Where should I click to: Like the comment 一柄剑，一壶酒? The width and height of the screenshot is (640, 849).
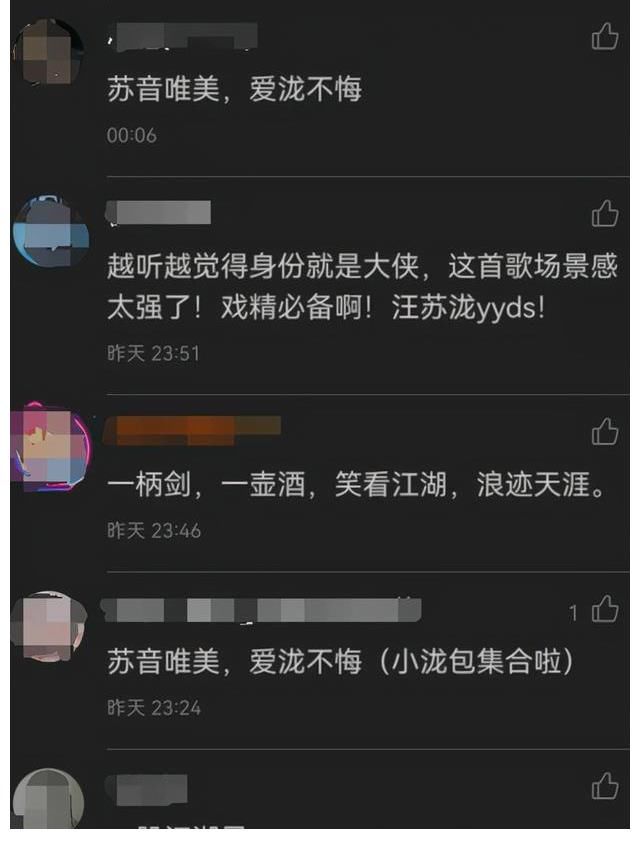[x=605, y=431]
